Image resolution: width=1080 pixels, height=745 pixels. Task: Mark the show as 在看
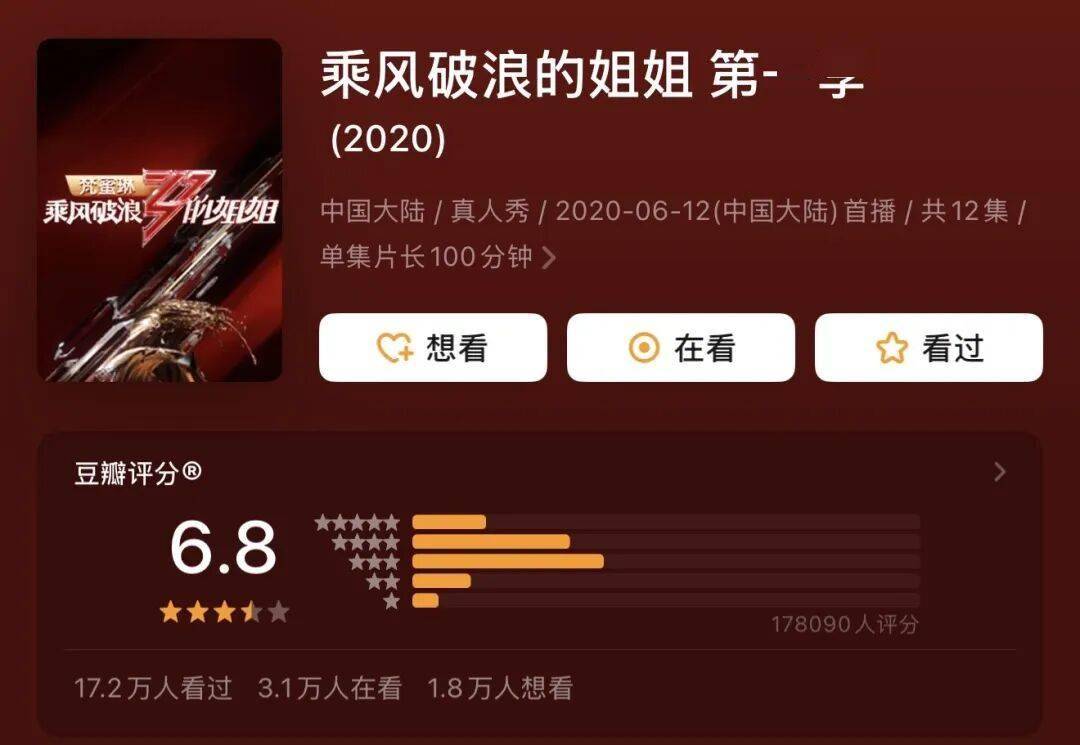coord(680,348)
